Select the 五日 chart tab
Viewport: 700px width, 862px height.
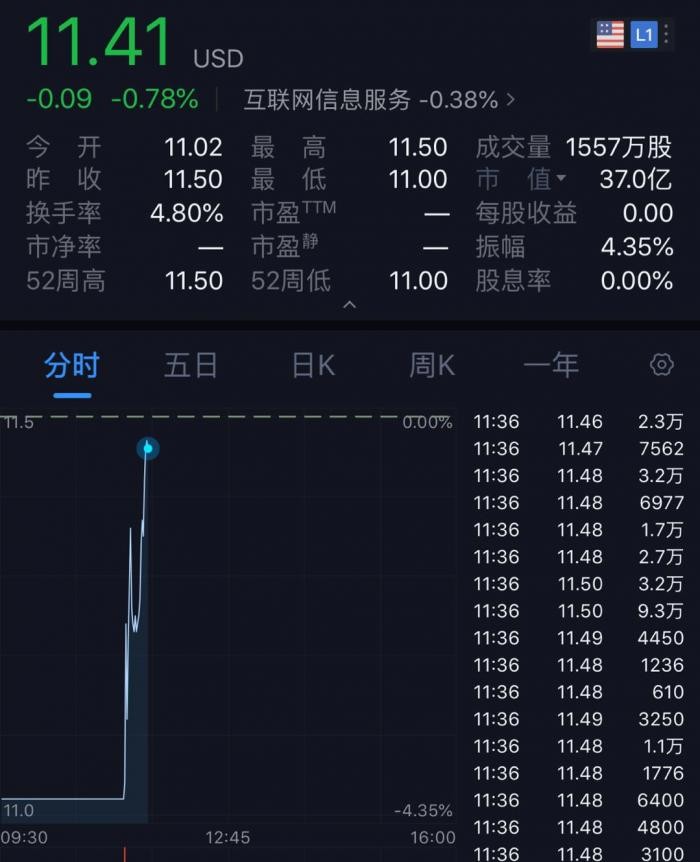(191, 366)
